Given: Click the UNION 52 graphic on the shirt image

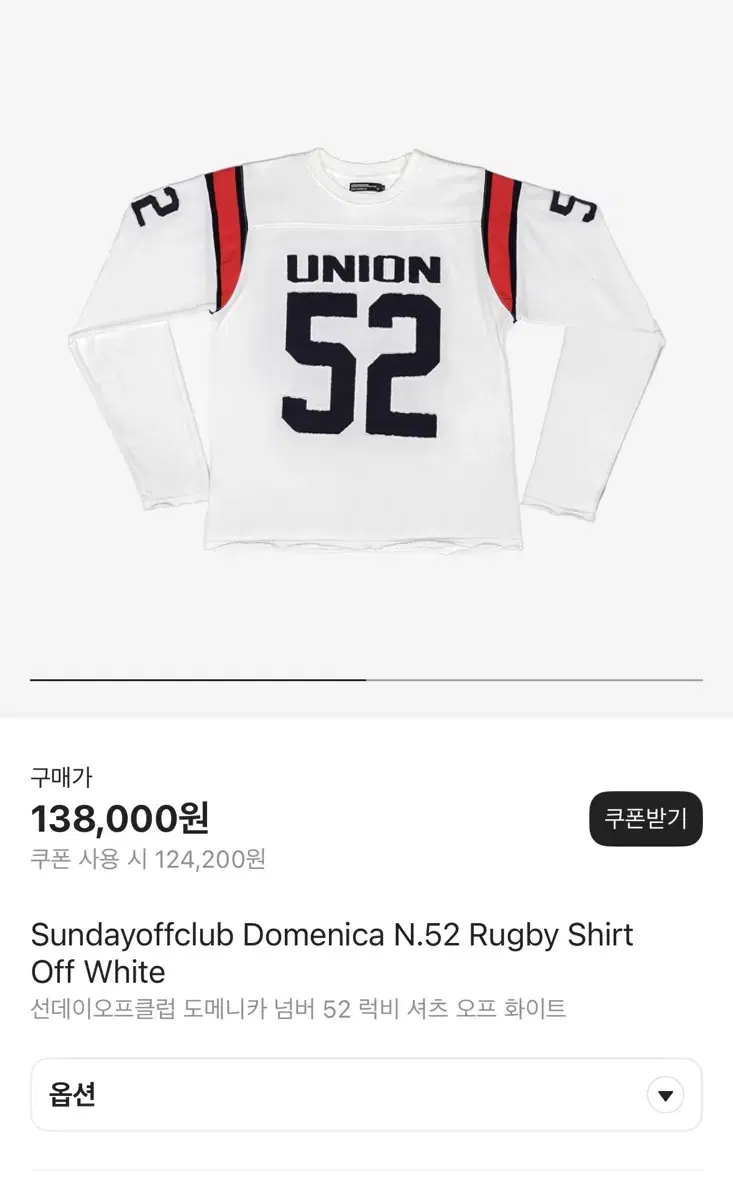Looking at the screenshot, I should click(364, 340).
